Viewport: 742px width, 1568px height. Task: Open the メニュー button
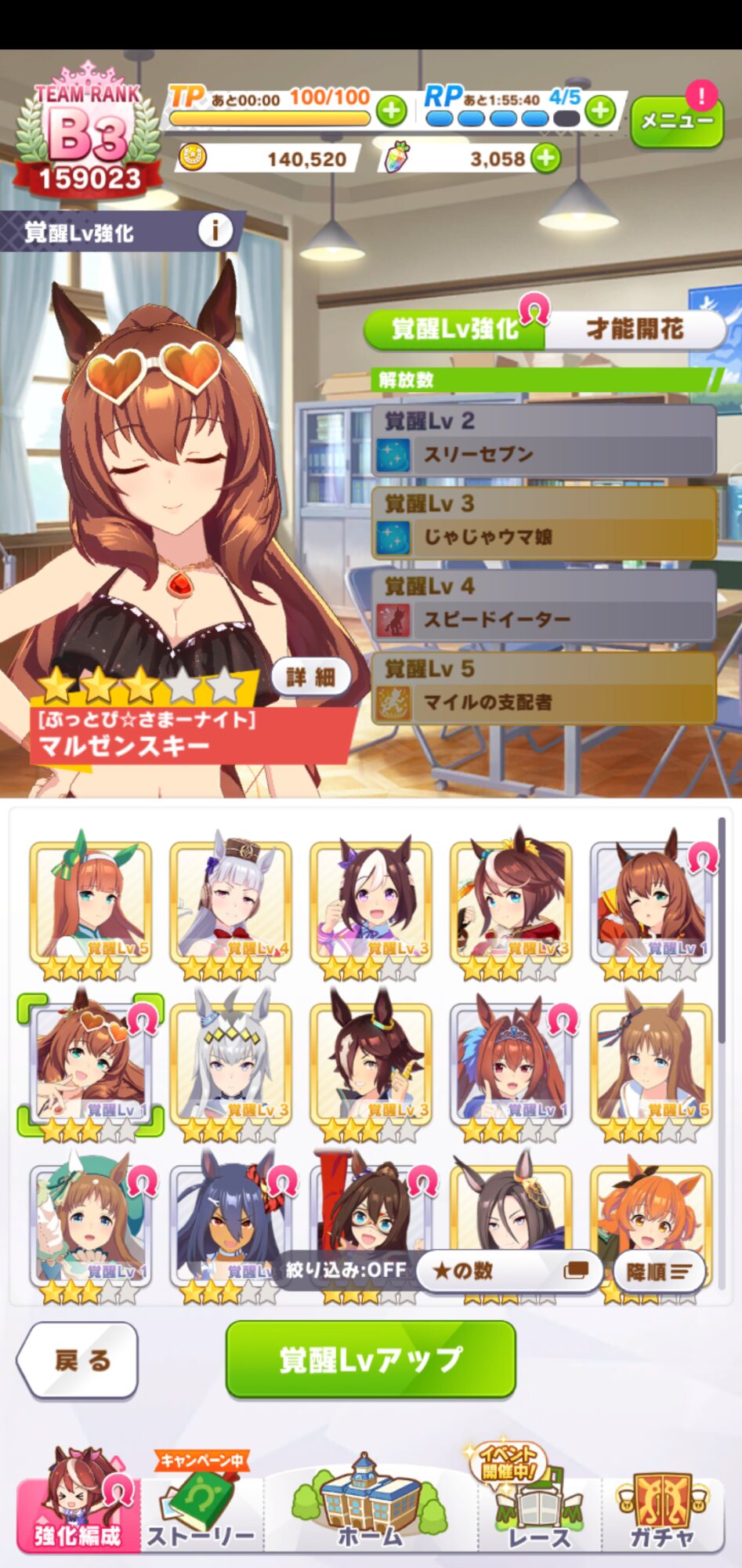pos(676,121)
